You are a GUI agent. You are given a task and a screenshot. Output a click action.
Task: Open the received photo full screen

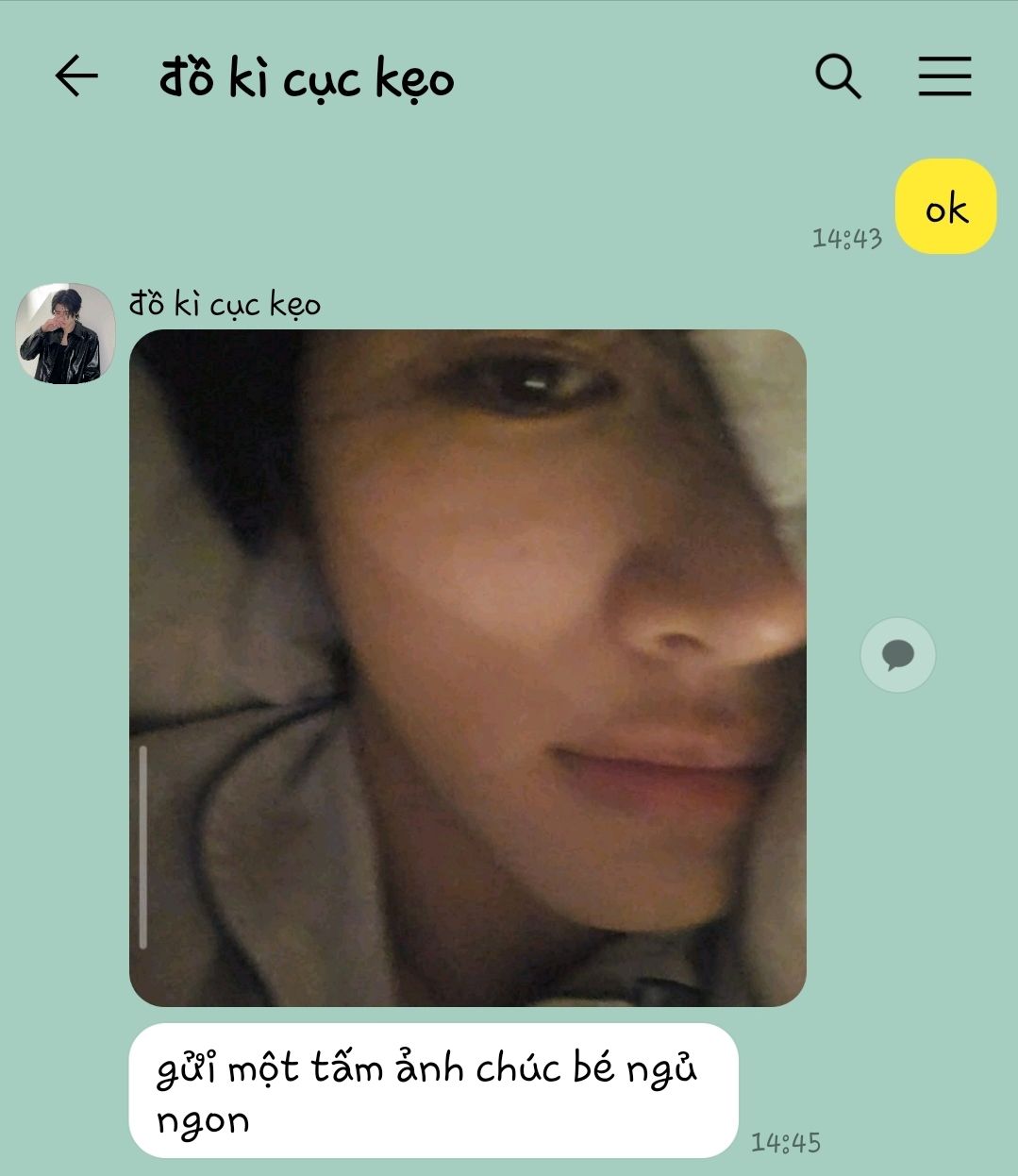467,667
